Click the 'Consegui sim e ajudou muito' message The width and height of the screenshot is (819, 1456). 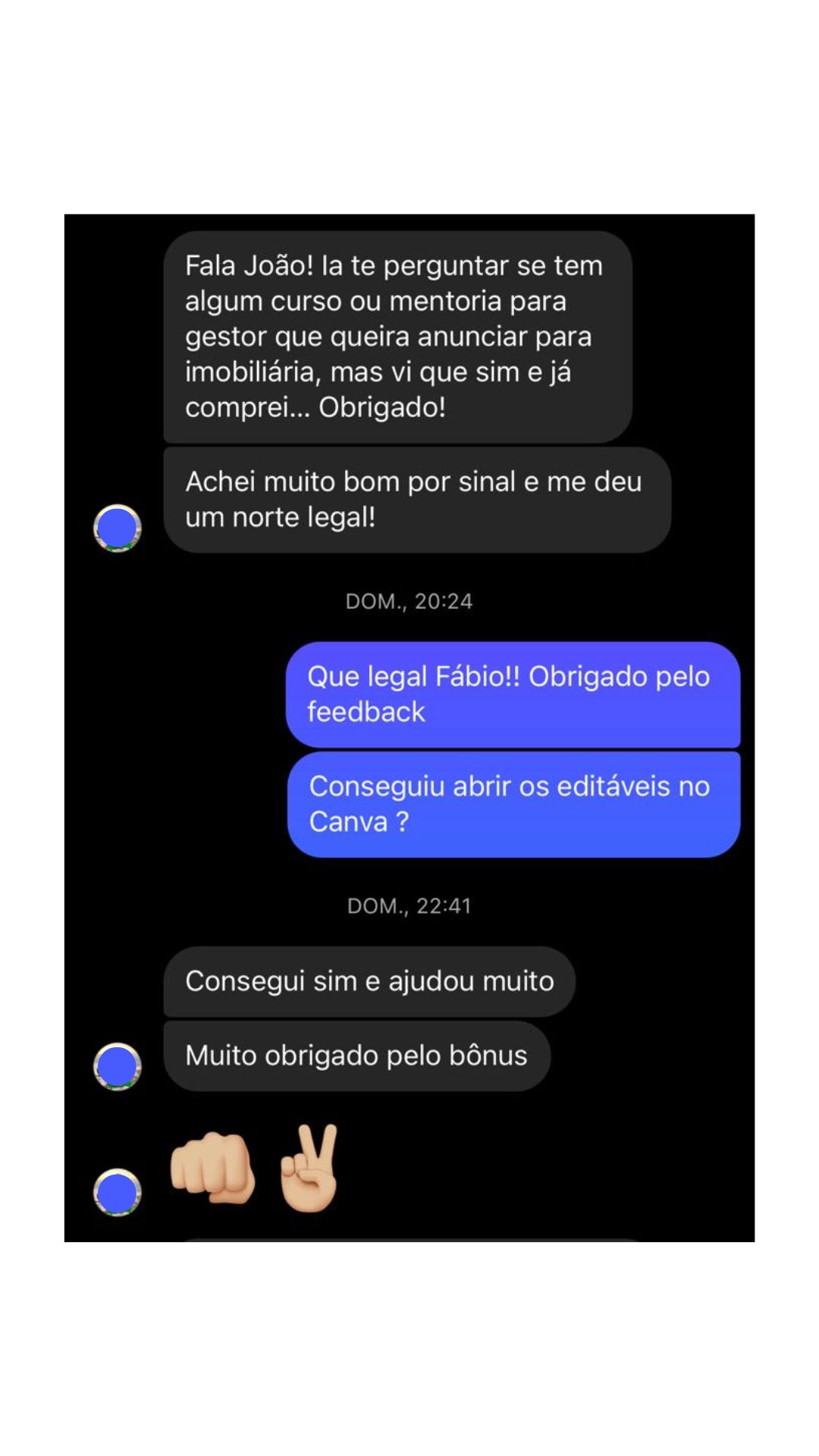pyautogui.click(x=368, y=981)
